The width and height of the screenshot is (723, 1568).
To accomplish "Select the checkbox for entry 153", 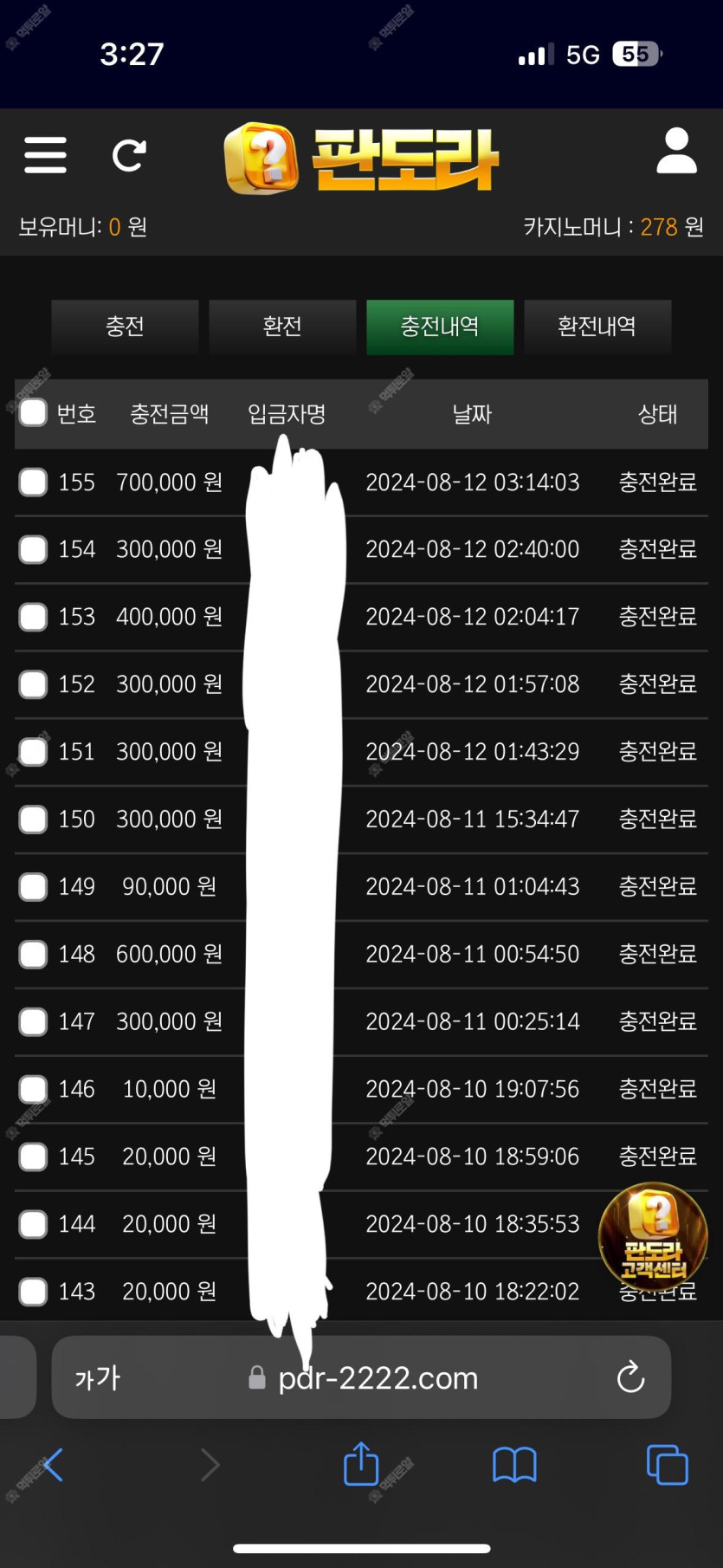I will pos(33,617).
